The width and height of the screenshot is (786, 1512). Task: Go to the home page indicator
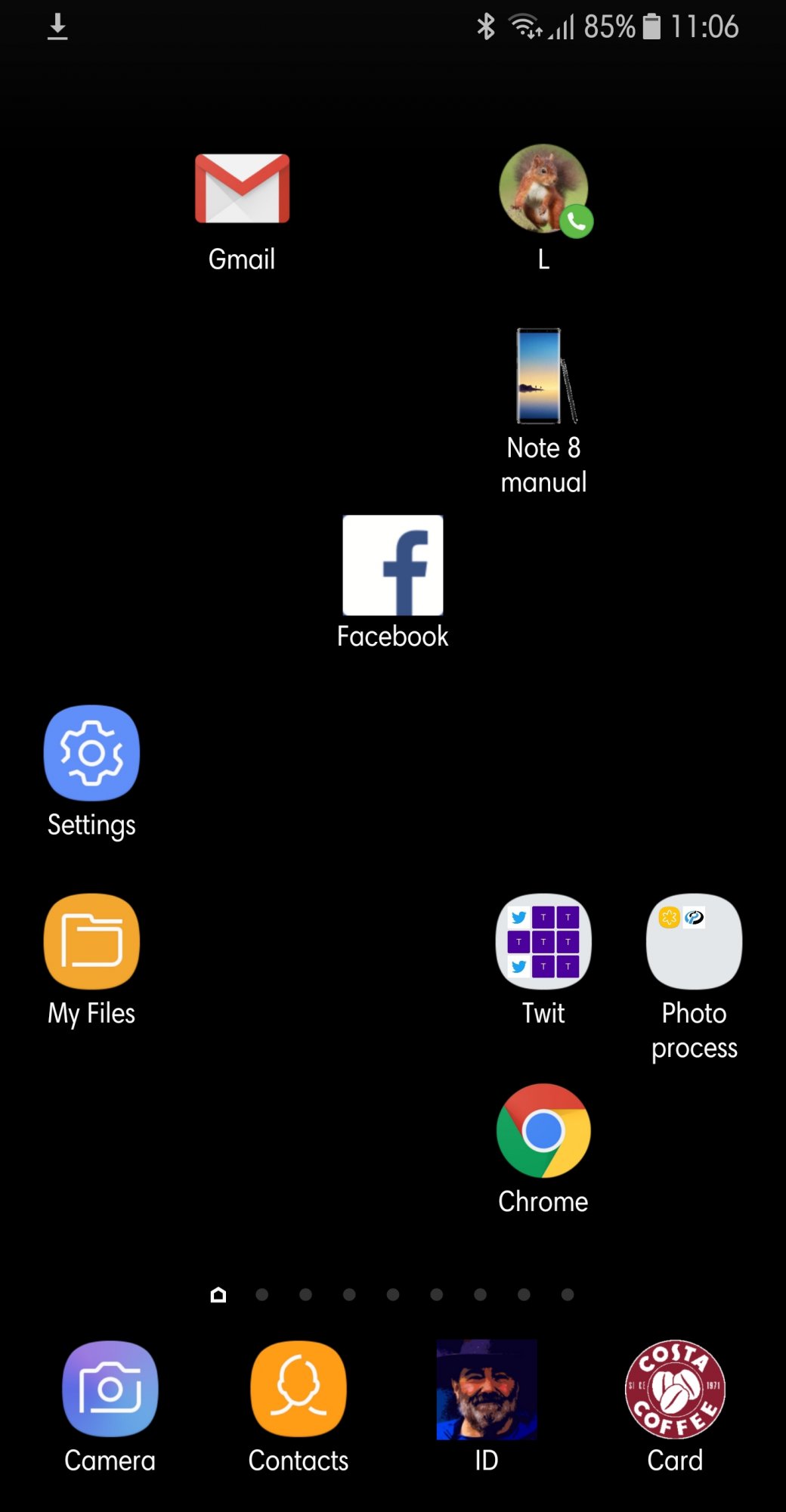(218, 1295)
